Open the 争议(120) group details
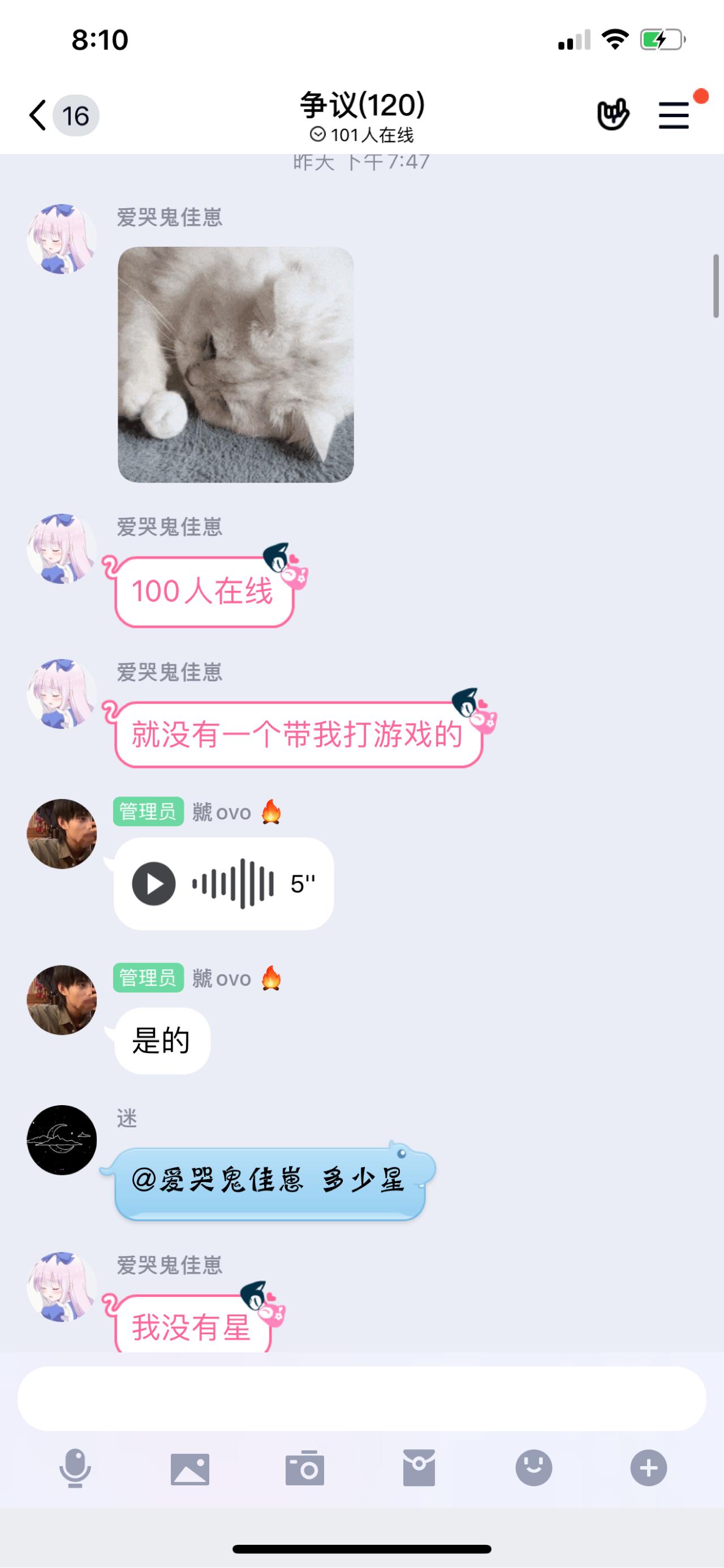 point(362,105)
